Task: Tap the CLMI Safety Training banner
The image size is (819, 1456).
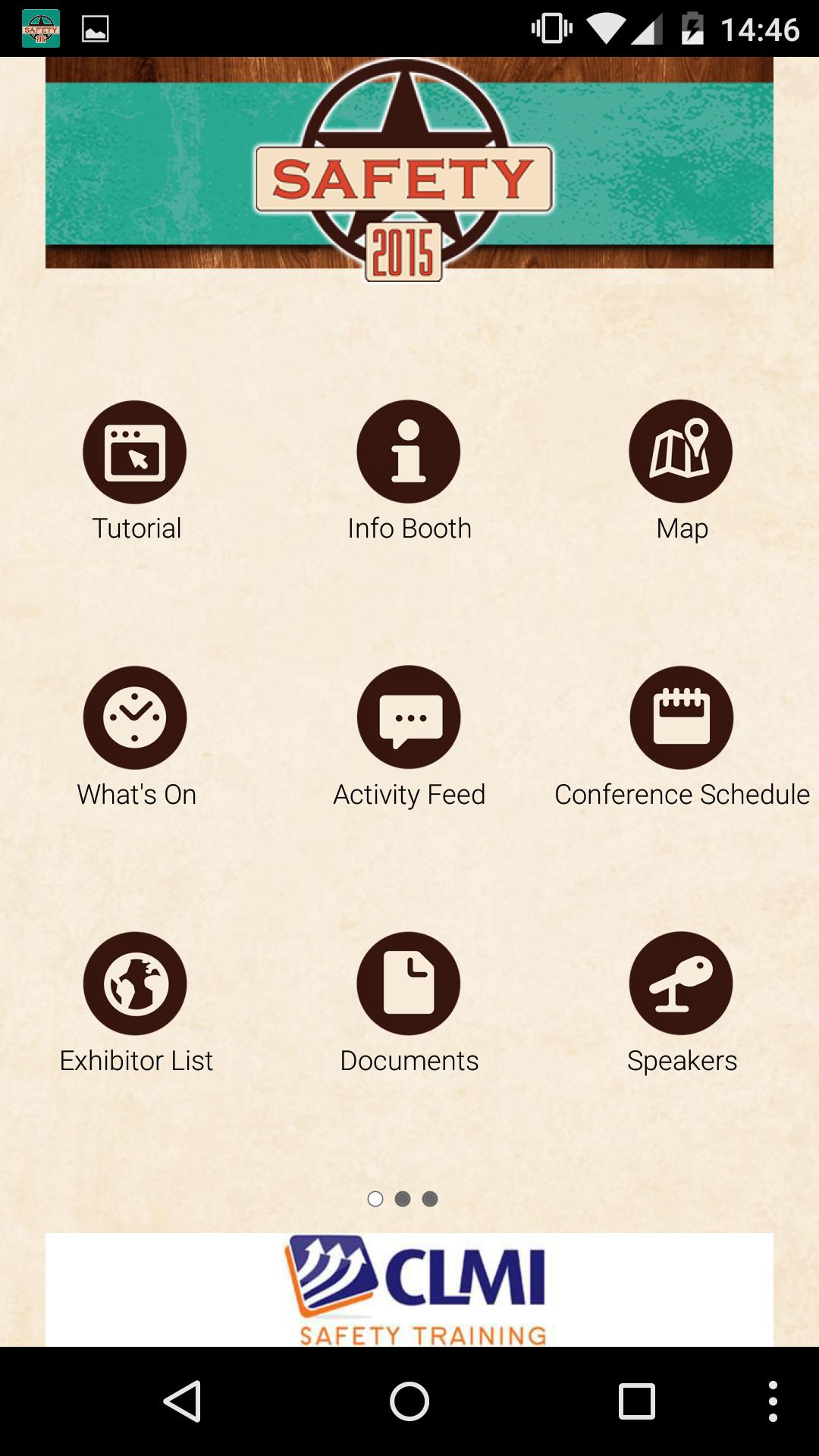Action: click(x=409, y=1289)
